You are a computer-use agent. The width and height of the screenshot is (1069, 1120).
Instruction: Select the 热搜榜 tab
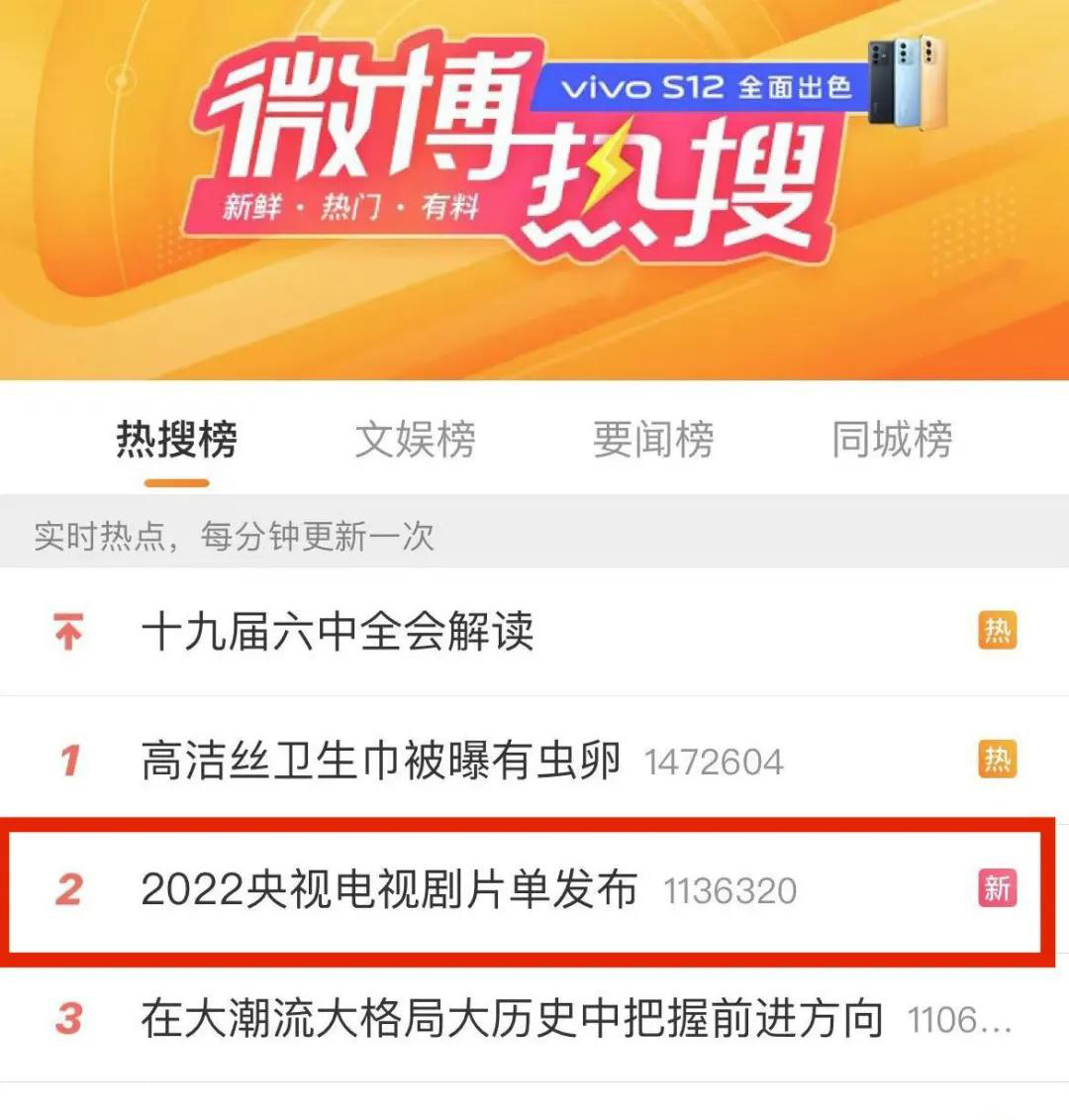click(177, 440)
